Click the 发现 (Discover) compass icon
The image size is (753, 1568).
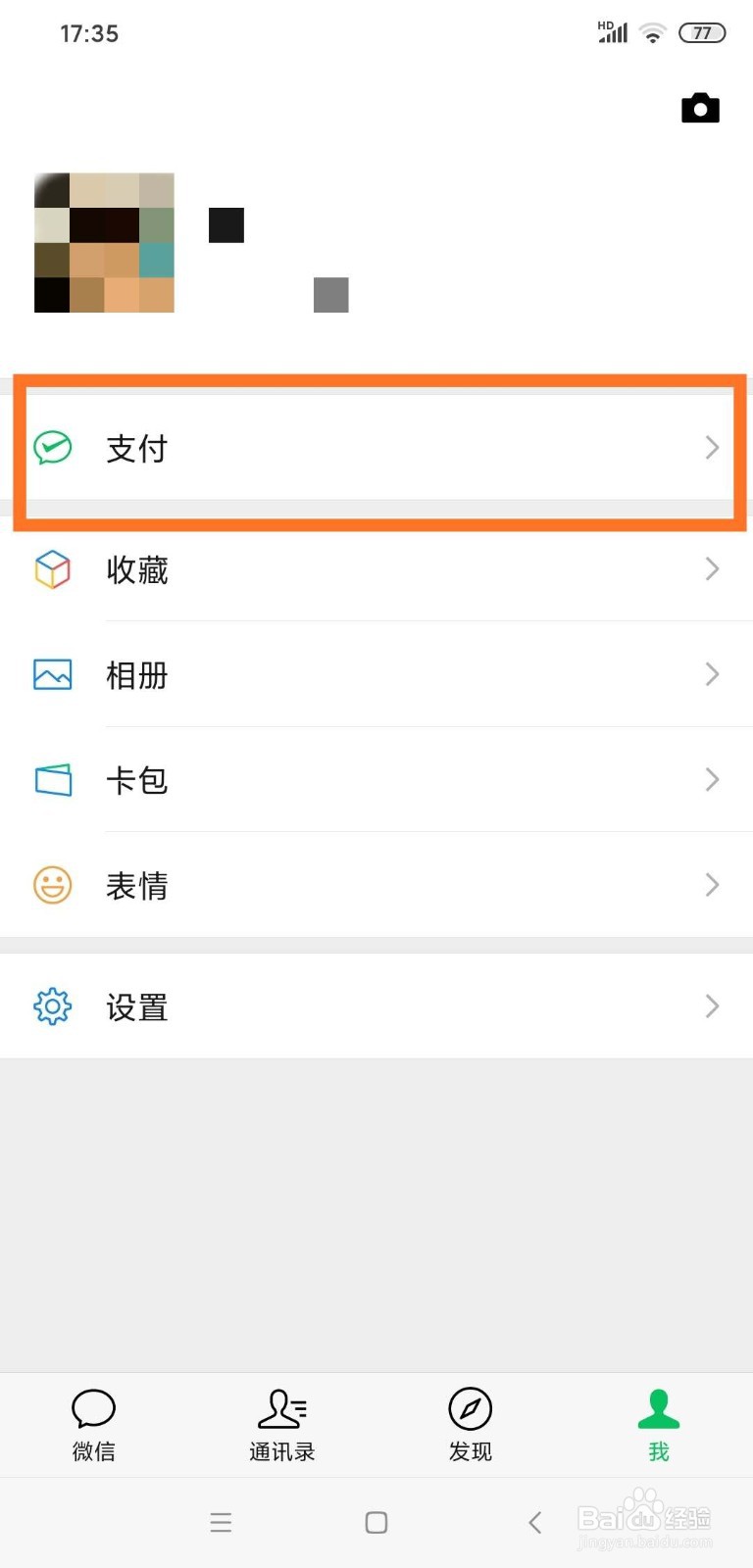tap(470, 1406)
